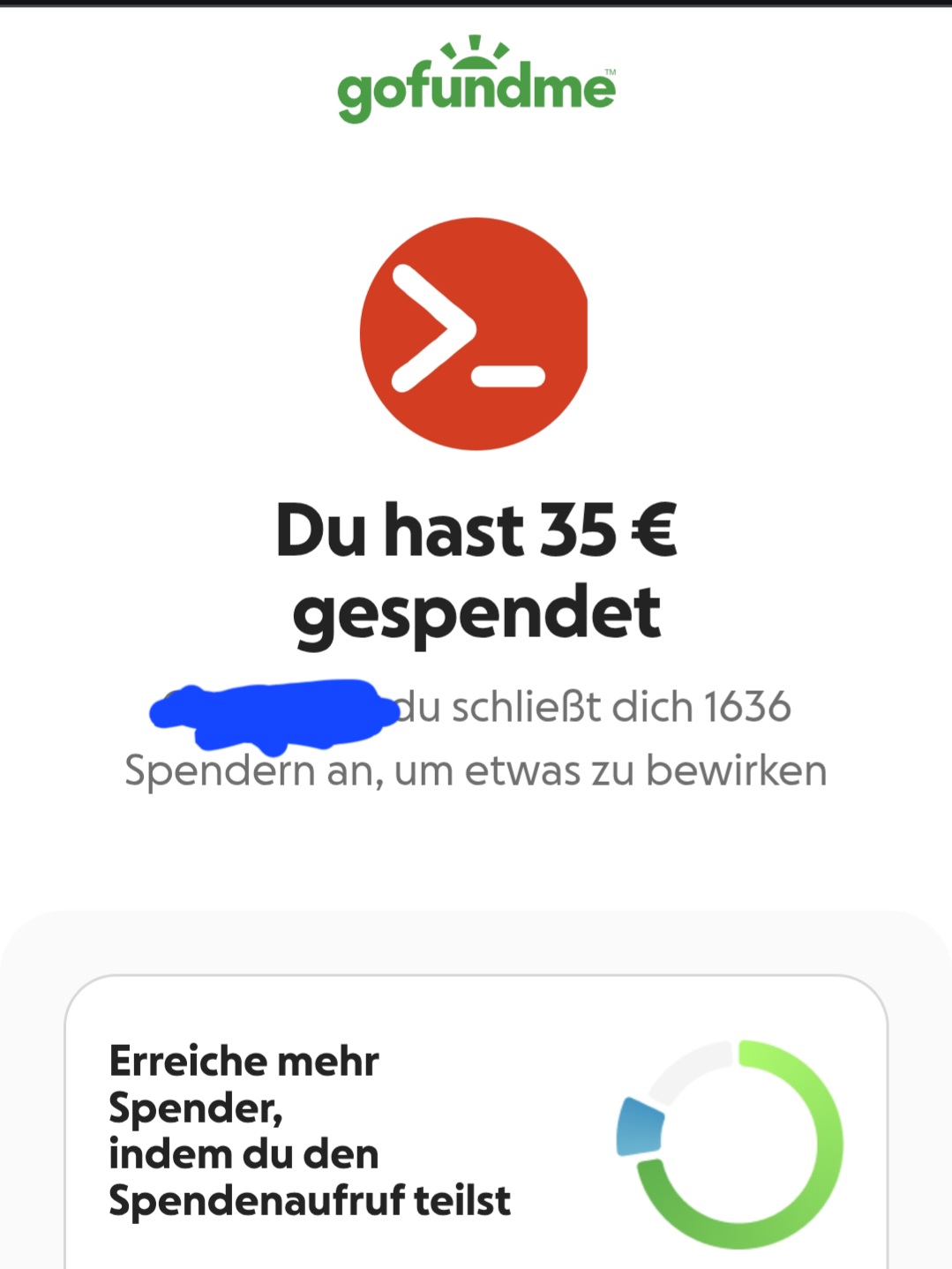Open the GoFundMe home page via header logo
952x1269 pixels.
[x=476, y=82]
